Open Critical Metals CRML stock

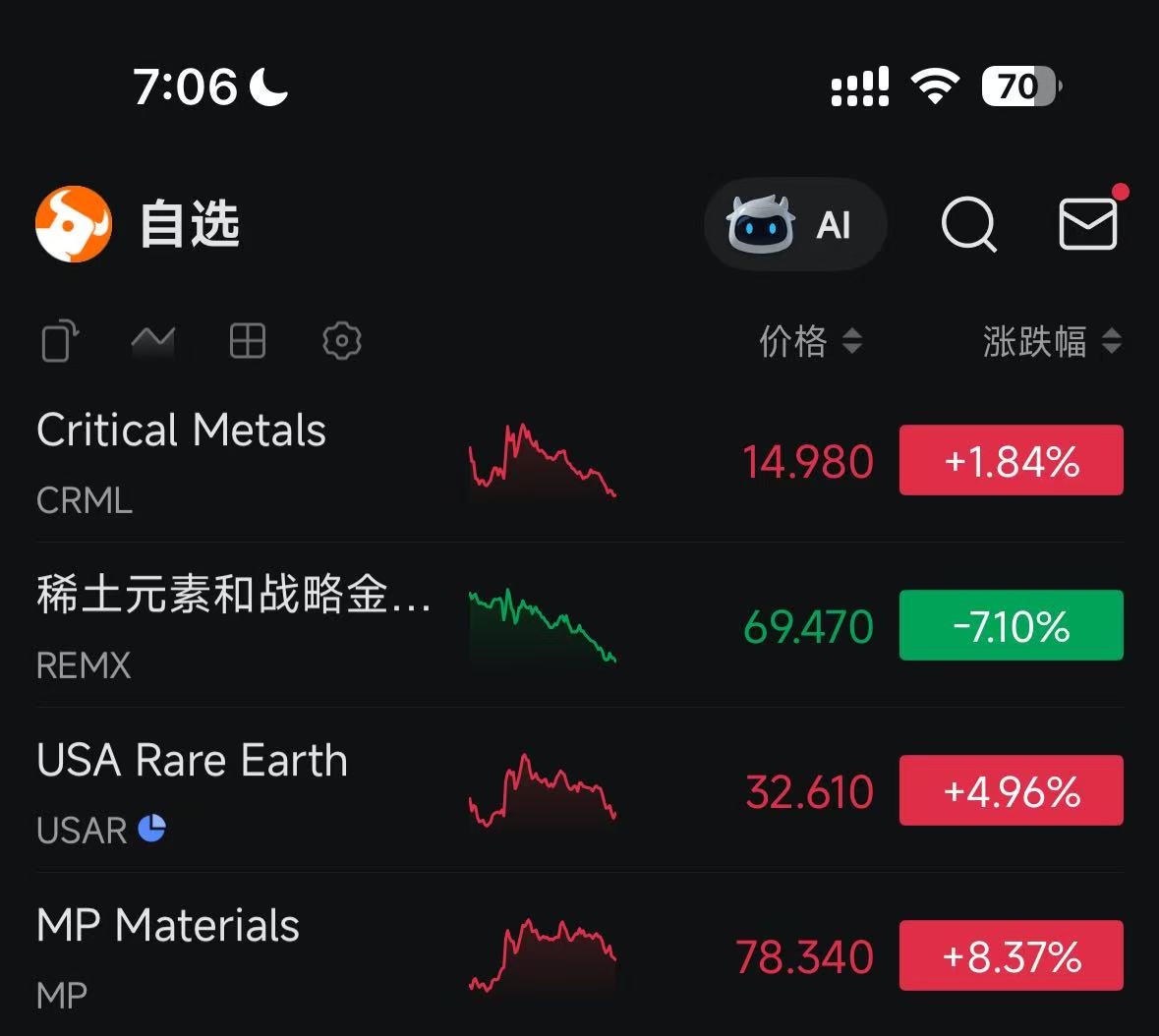[x=182, y=460]
